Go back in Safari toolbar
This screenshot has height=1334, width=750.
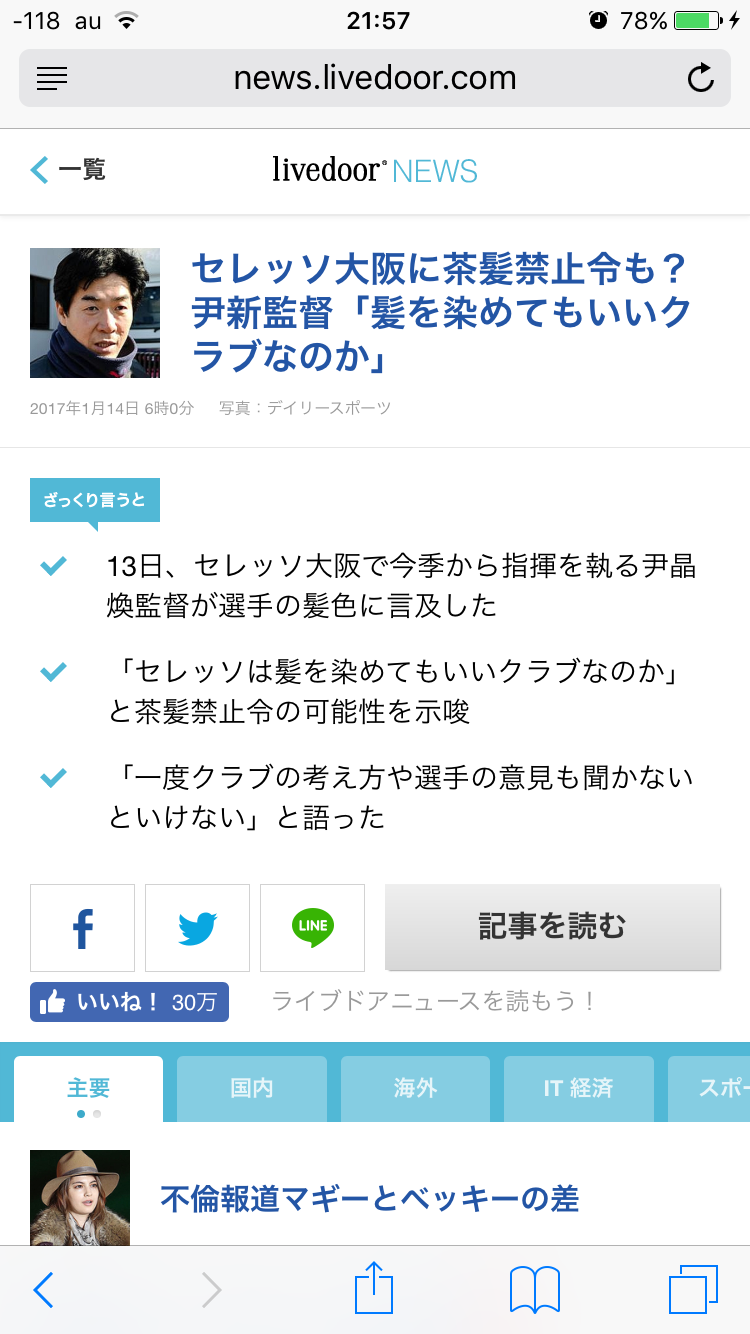(x=42, y=1290)
